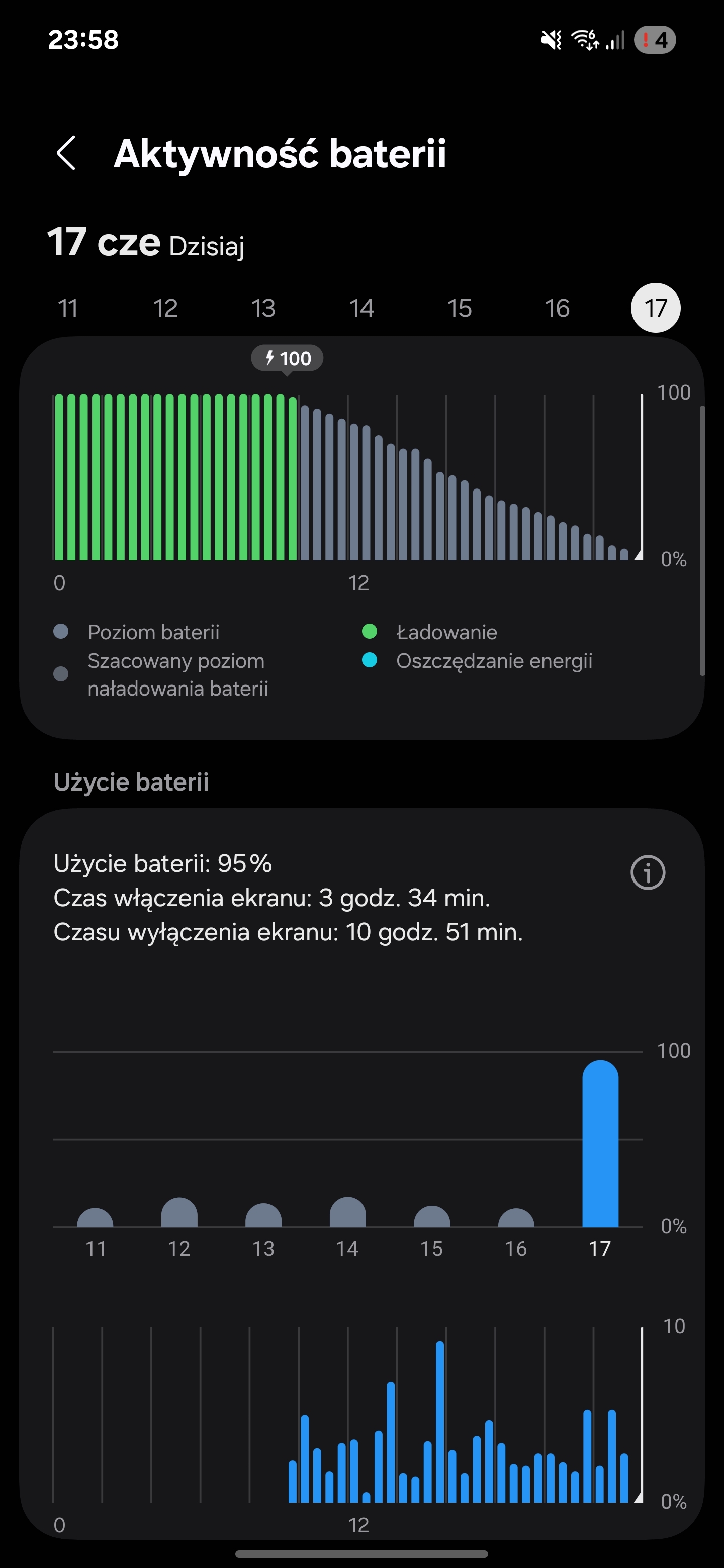Tap the grey usage bar for day 12
Viewport: 724px width, 1568px height.
click(x=179, y=1211)
